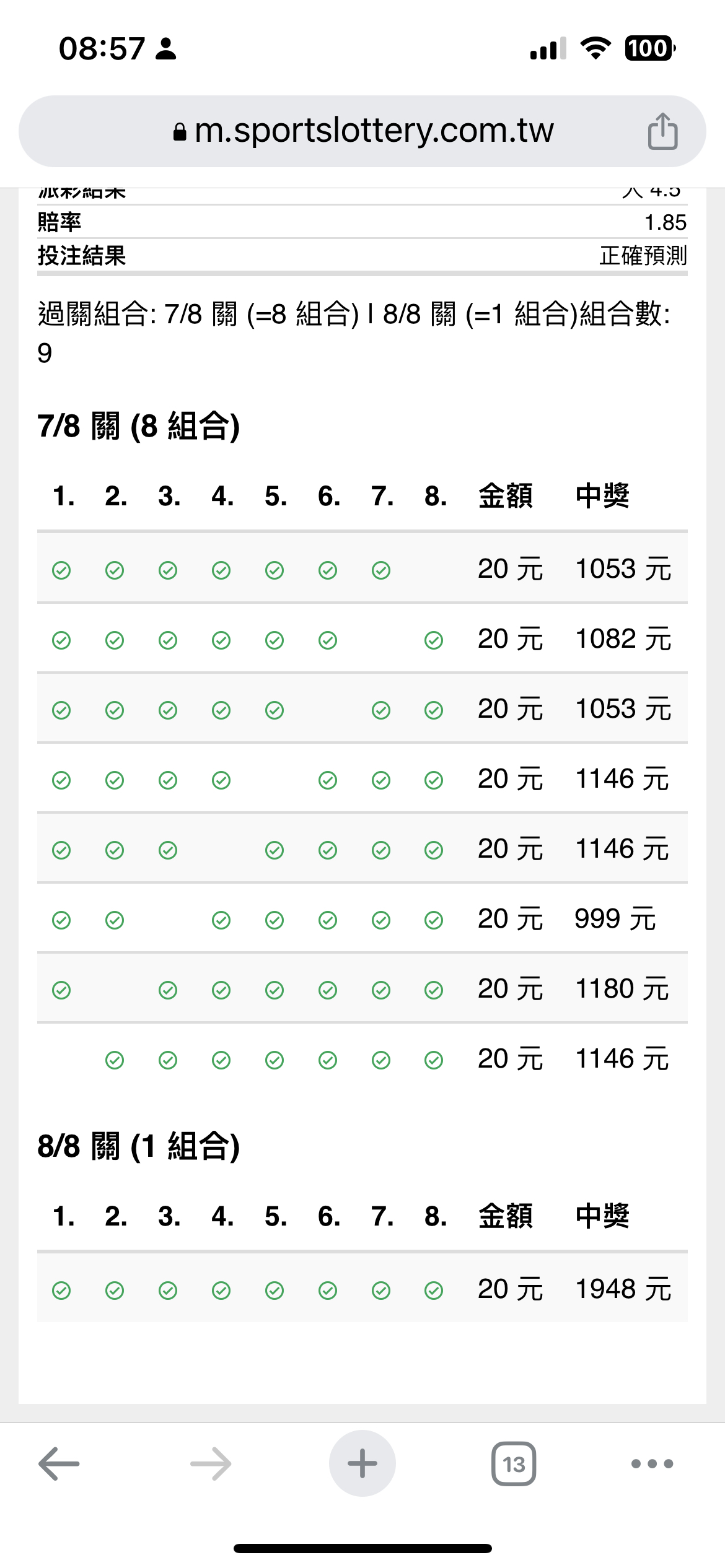Open the tab switcher showing 13 tabs
This screenshot has height=1568, width=725.
514,1464
